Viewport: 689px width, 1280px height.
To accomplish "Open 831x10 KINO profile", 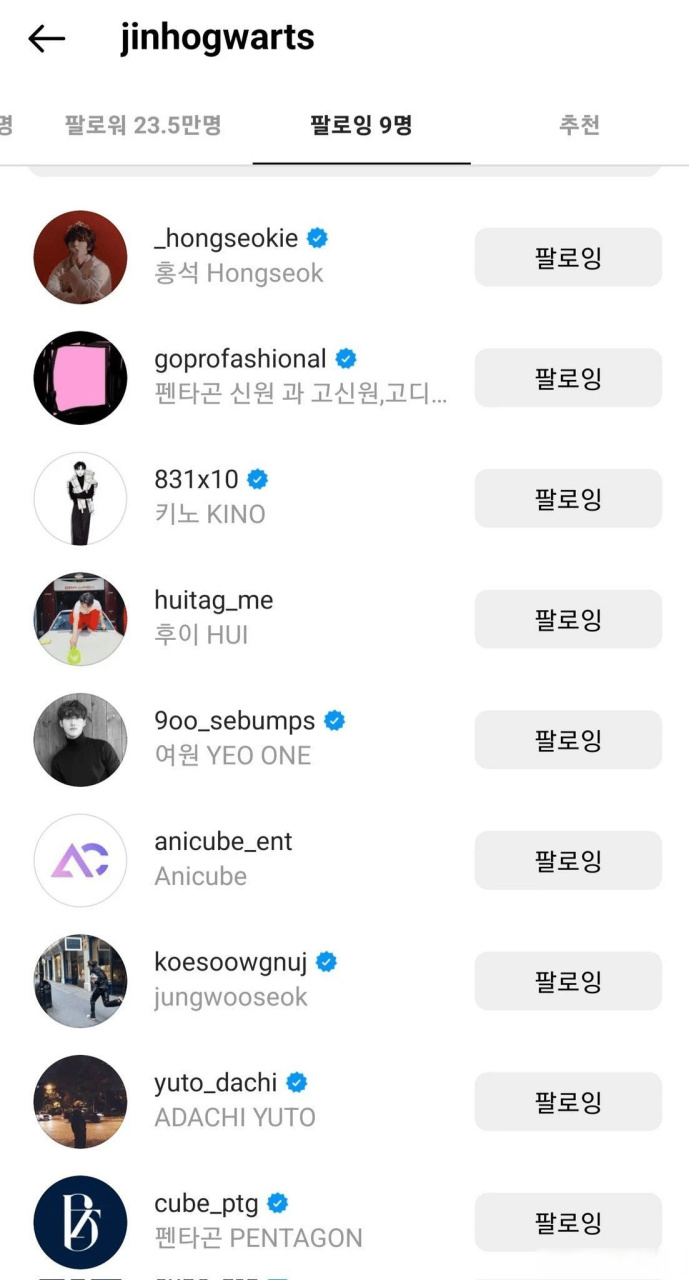I will pyautogui.click(x=196, y=480).
